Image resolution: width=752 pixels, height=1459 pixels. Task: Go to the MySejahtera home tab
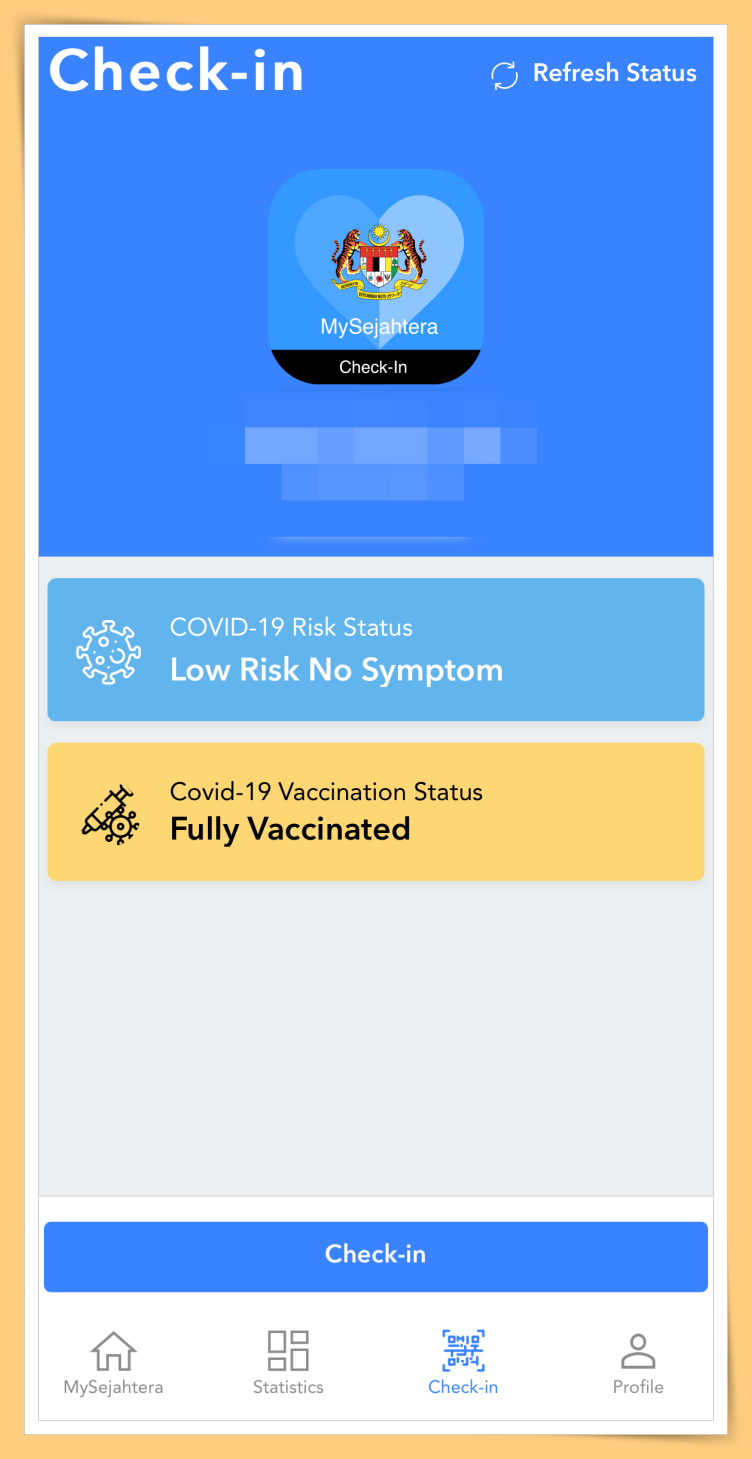coord(113,1363)
